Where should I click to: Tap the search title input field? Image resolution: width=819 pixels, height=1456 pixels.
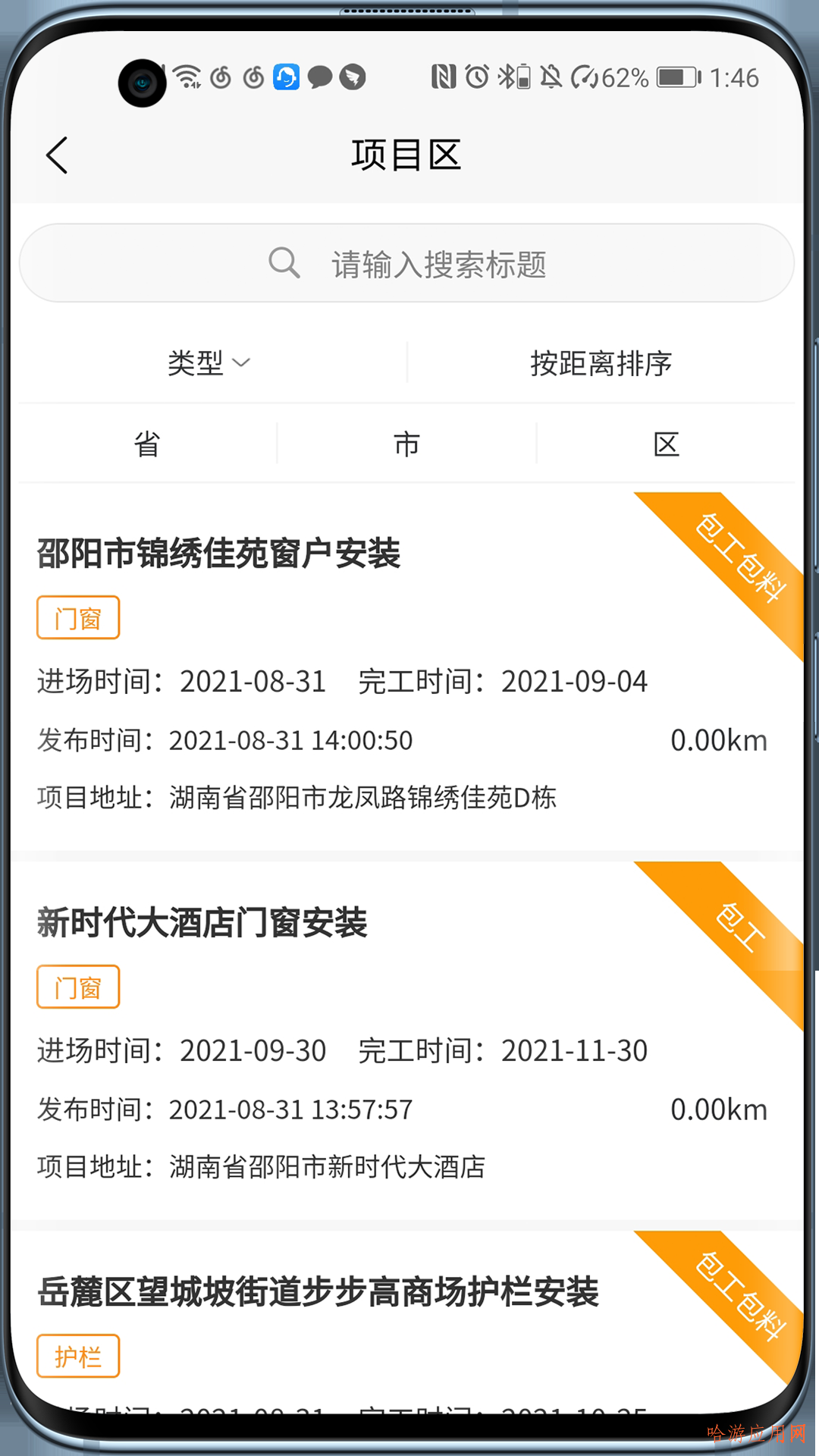(406, 263)
